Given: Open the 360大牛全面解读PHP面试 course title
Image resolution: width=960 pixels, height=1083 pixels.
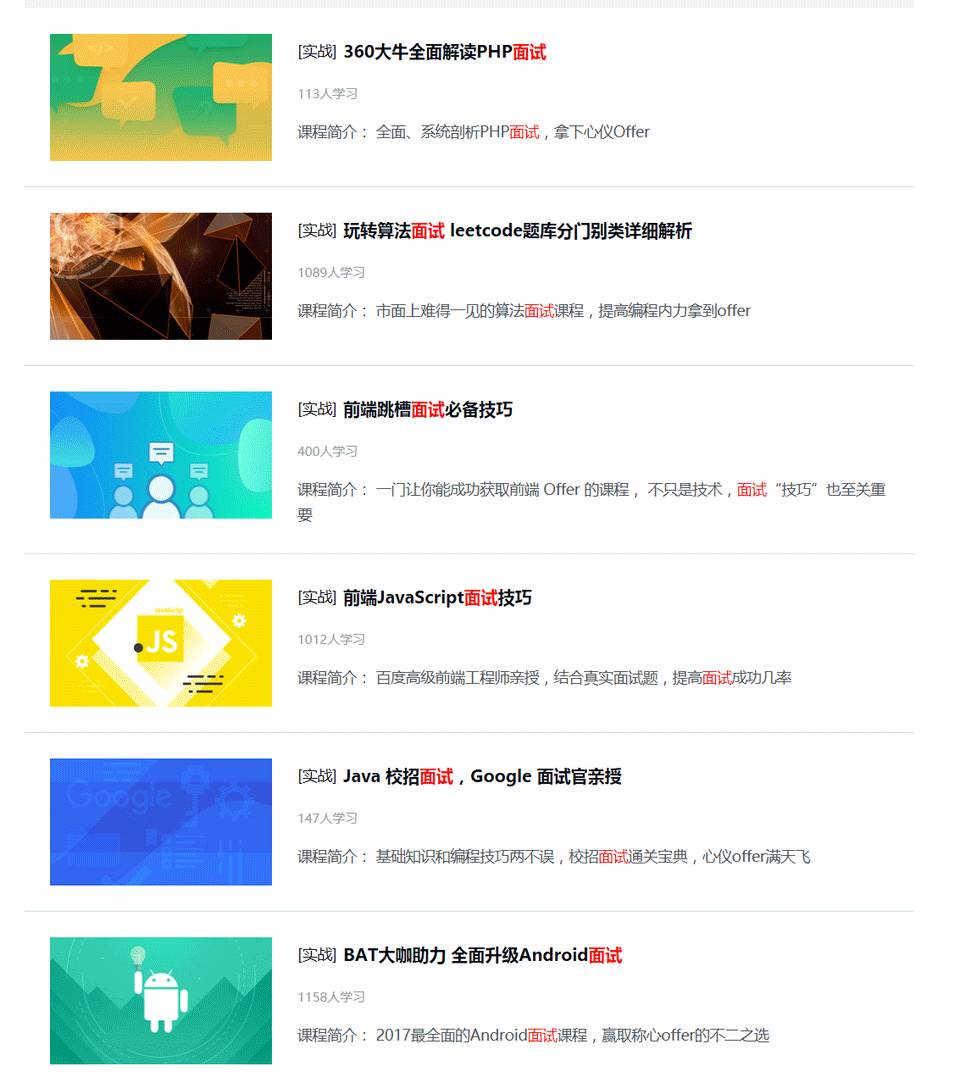Looking at the screenshot, I should tap(444, 53).
